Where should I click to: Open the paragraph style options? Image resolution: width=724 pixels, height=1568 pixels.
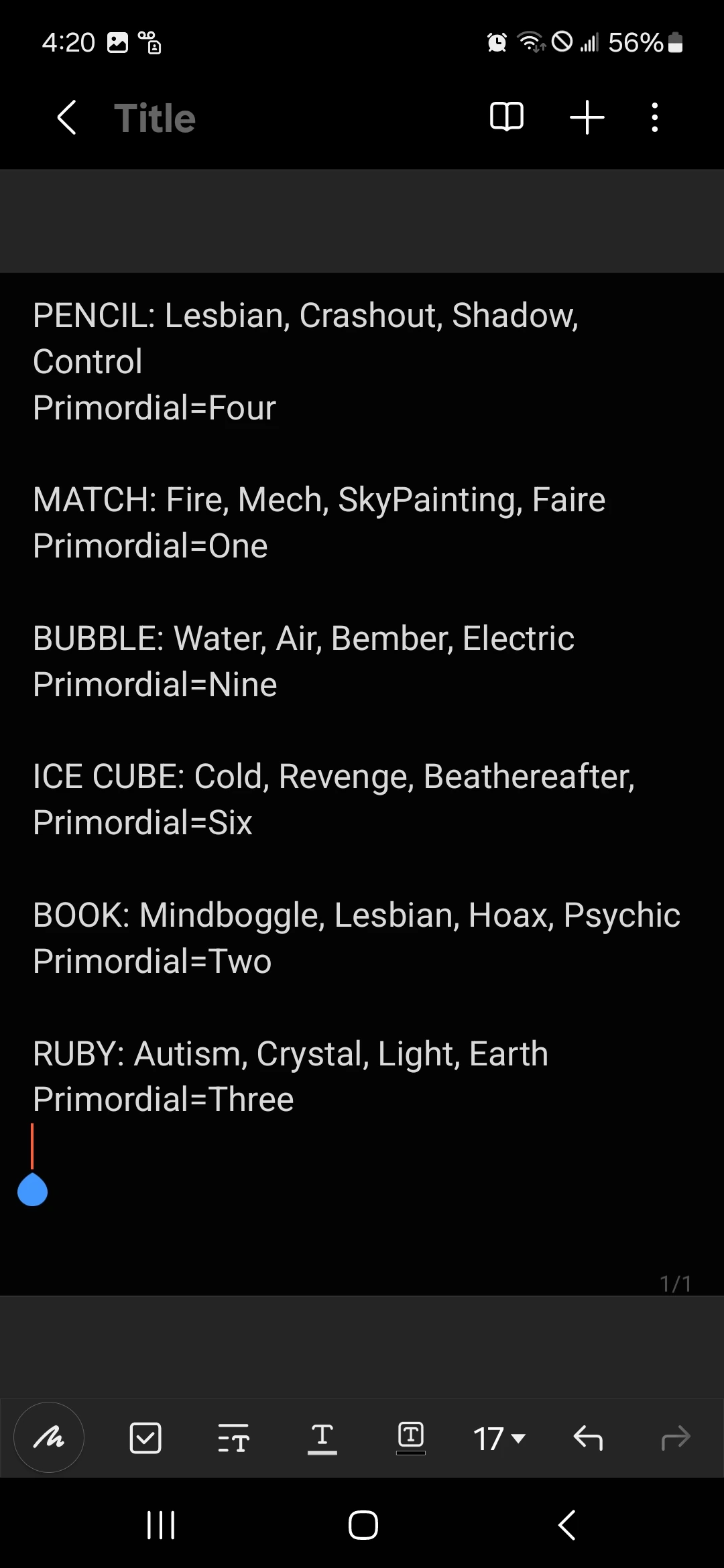tap(233, 1437)
